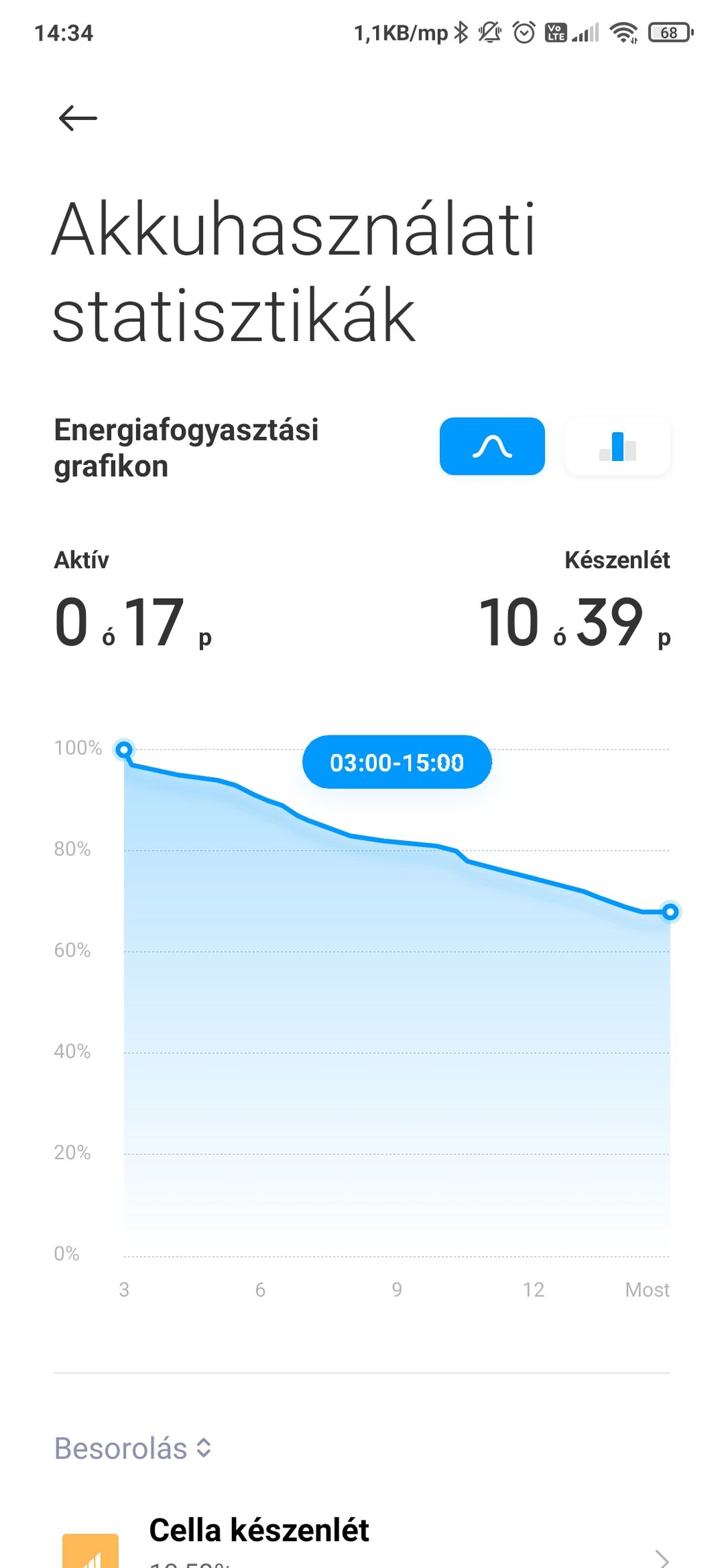
Task: Switch to the line graph view
Action: pos(492,447)
